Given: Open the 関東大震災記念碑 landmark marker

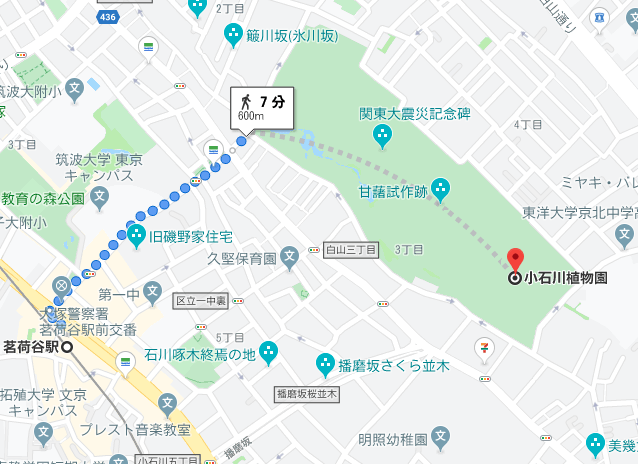Looking at the screenshot, I should (382, 134).
